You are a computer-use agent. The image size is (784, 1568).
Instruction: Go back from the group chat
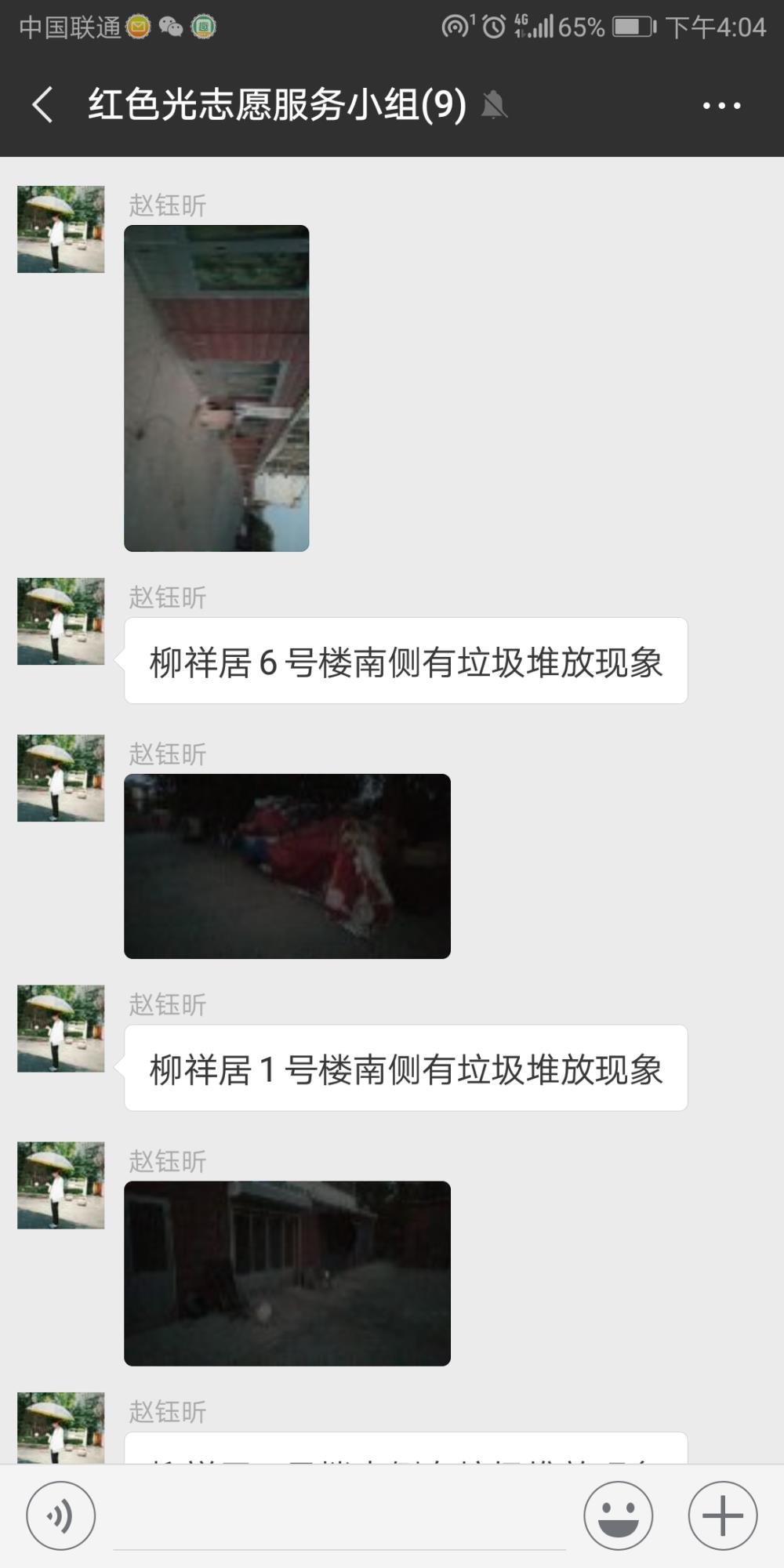pyautogui.click(x=43, y=105)
